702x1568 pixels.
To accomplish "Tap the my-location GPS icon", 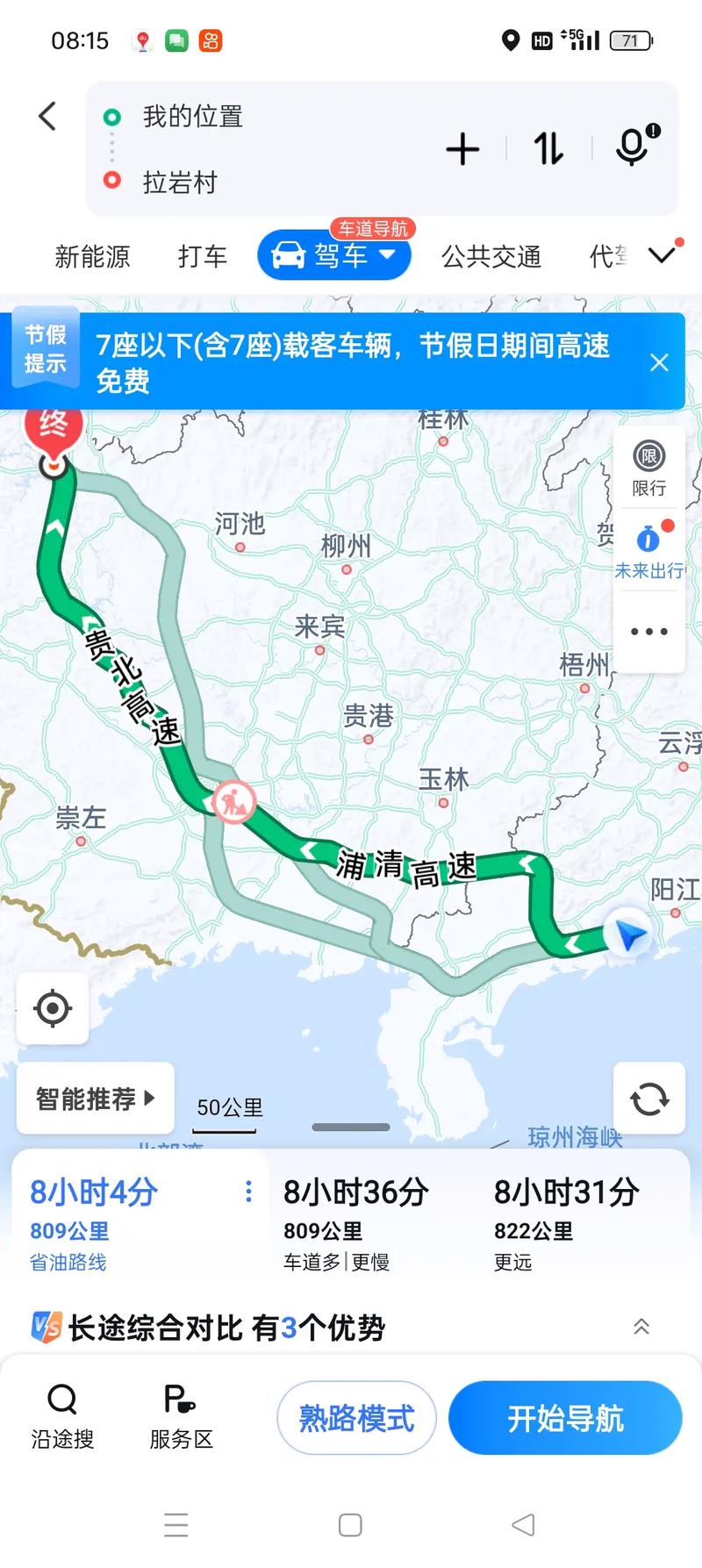I will click(x=52, y=1008).
